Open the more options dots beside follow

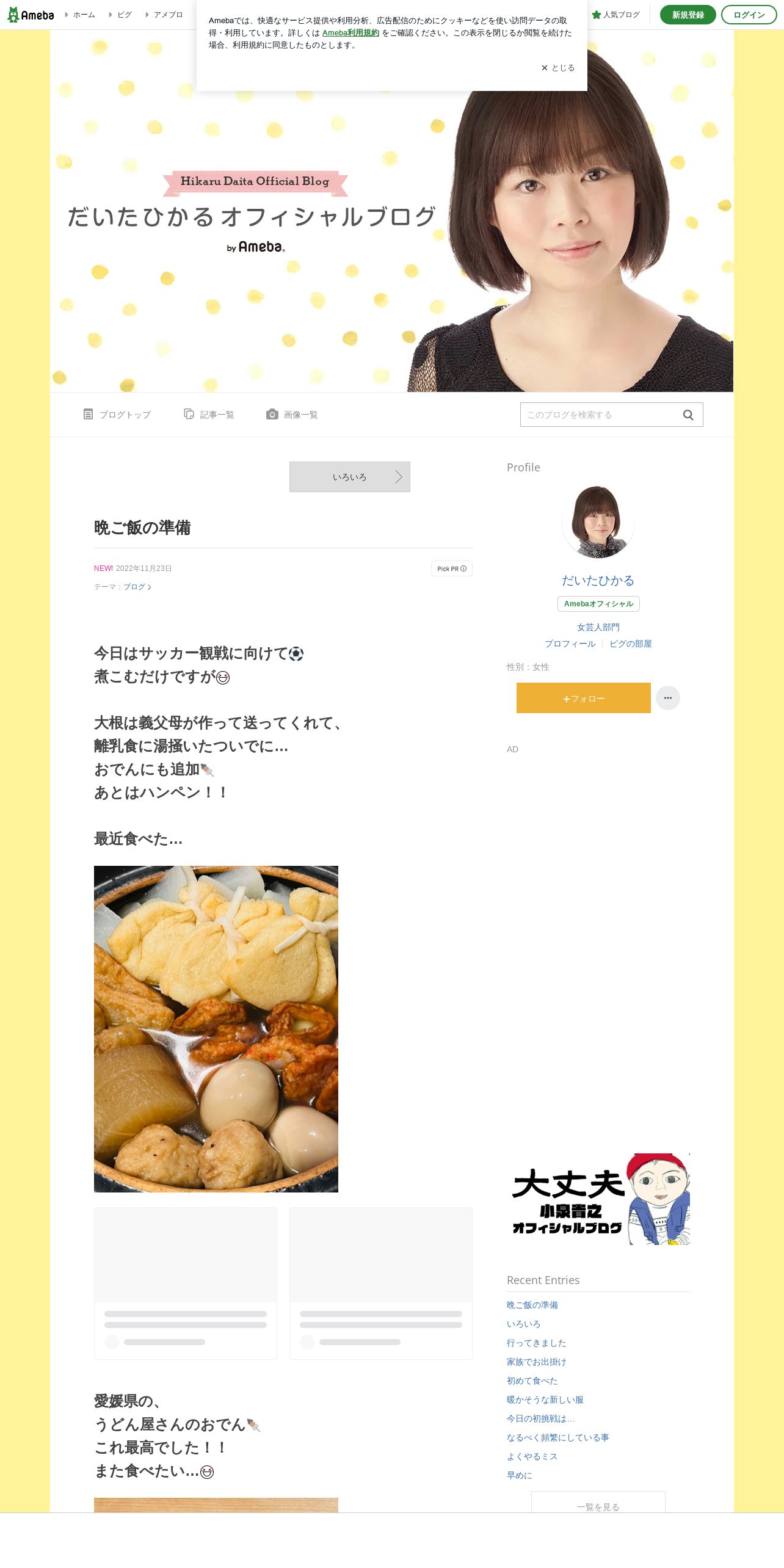[668, 698]
